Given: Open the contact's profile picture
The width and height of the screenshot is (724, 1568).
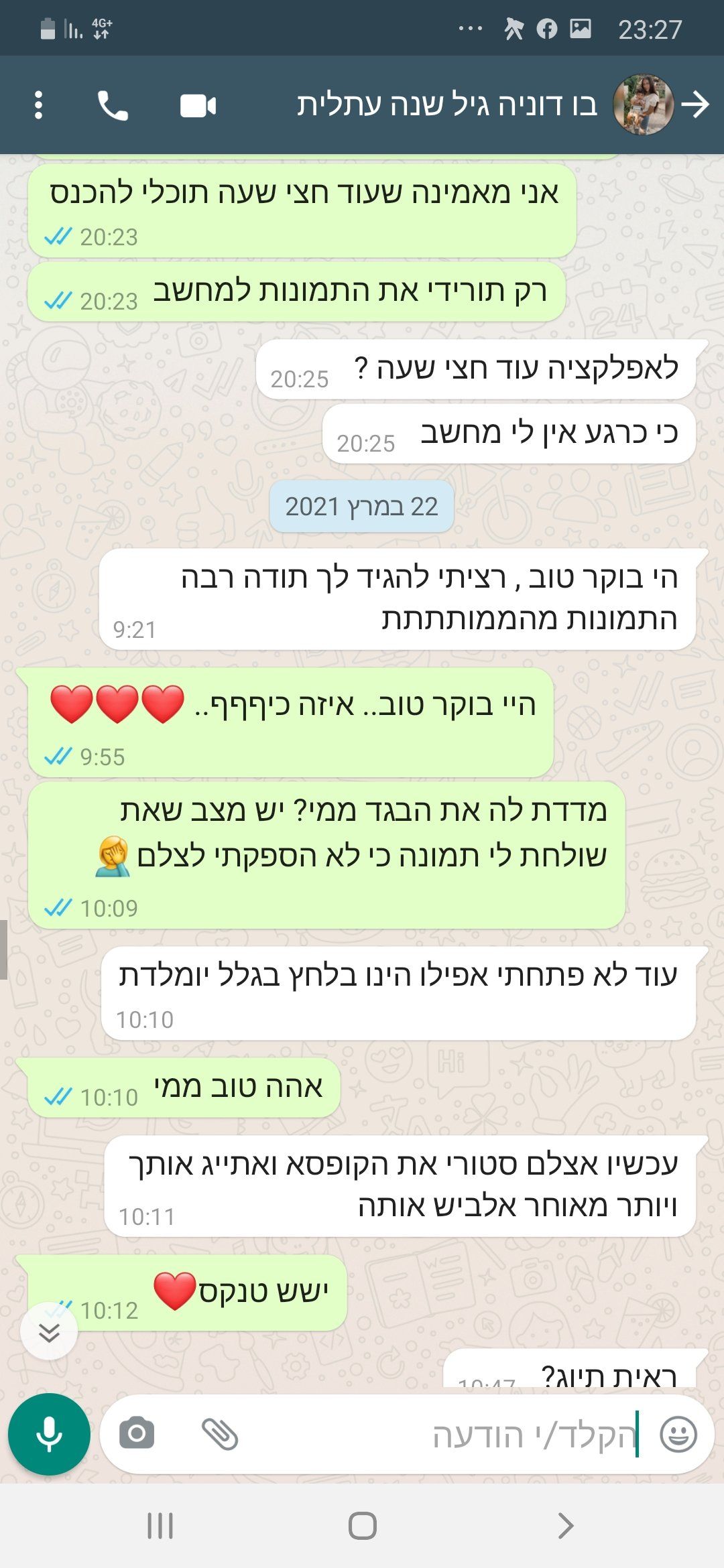Looking at the screenshot, I should click(643, 105).
